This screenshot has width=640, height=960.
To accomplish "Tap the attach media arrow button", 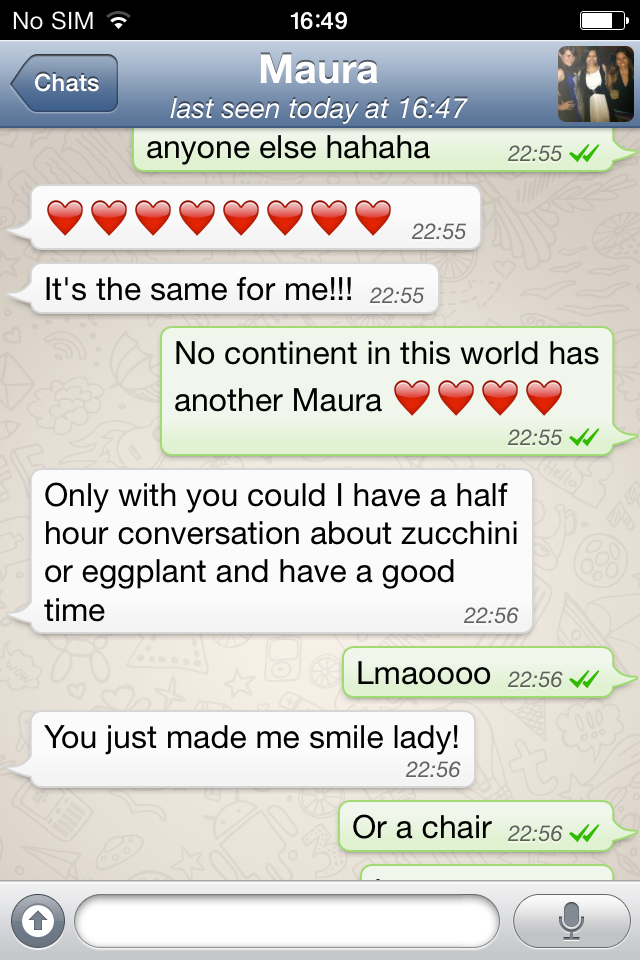I will pos(37,919).
